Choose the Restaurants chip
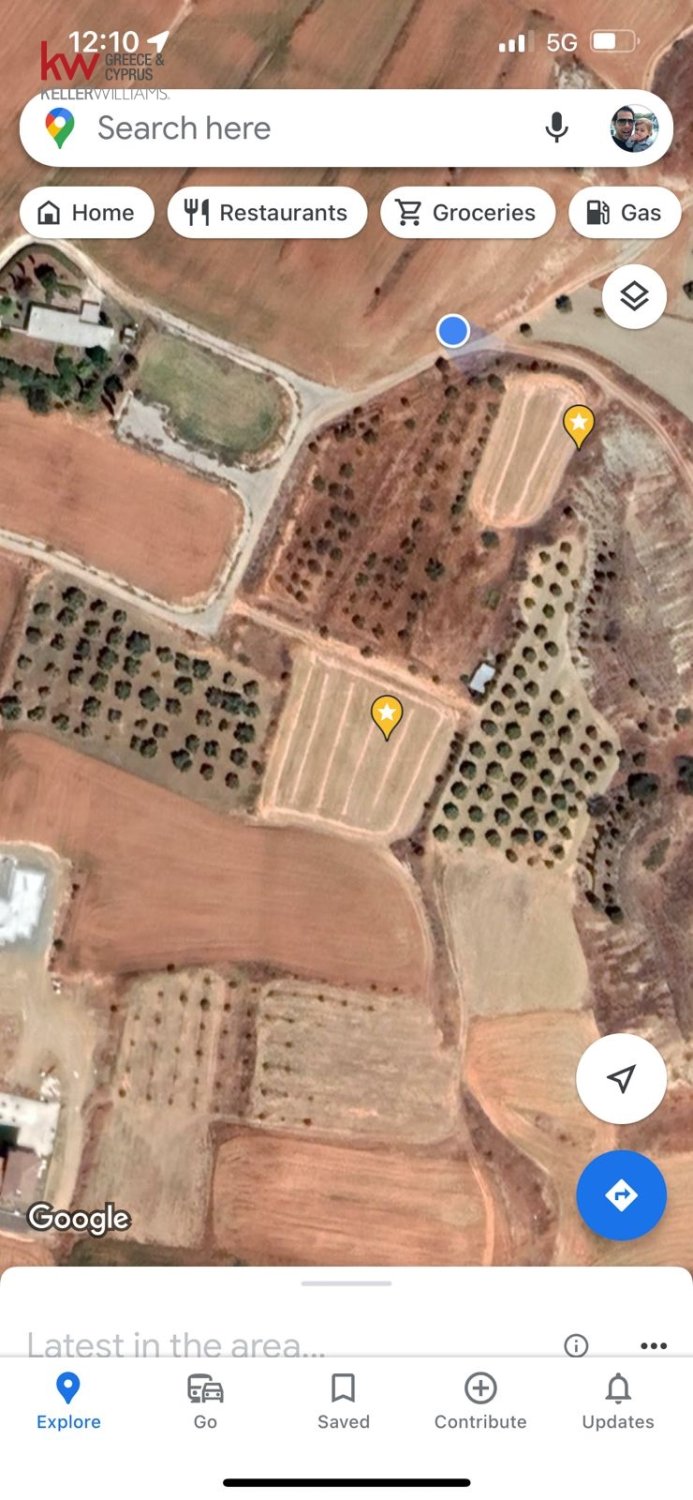The image size is (693, 1500). point(267,213)
